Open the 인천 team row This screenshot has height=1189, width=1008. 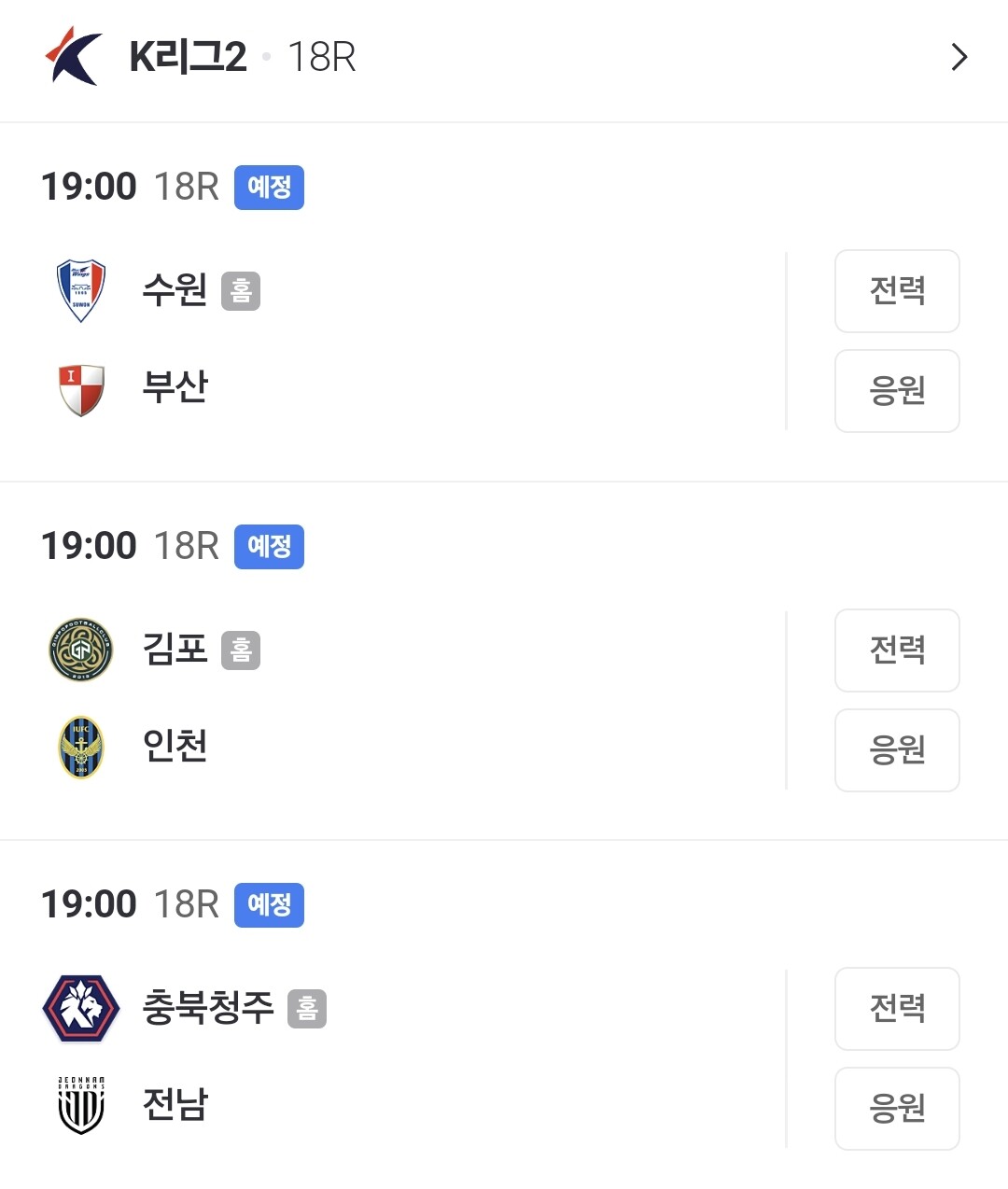click(x=411, y=748)
